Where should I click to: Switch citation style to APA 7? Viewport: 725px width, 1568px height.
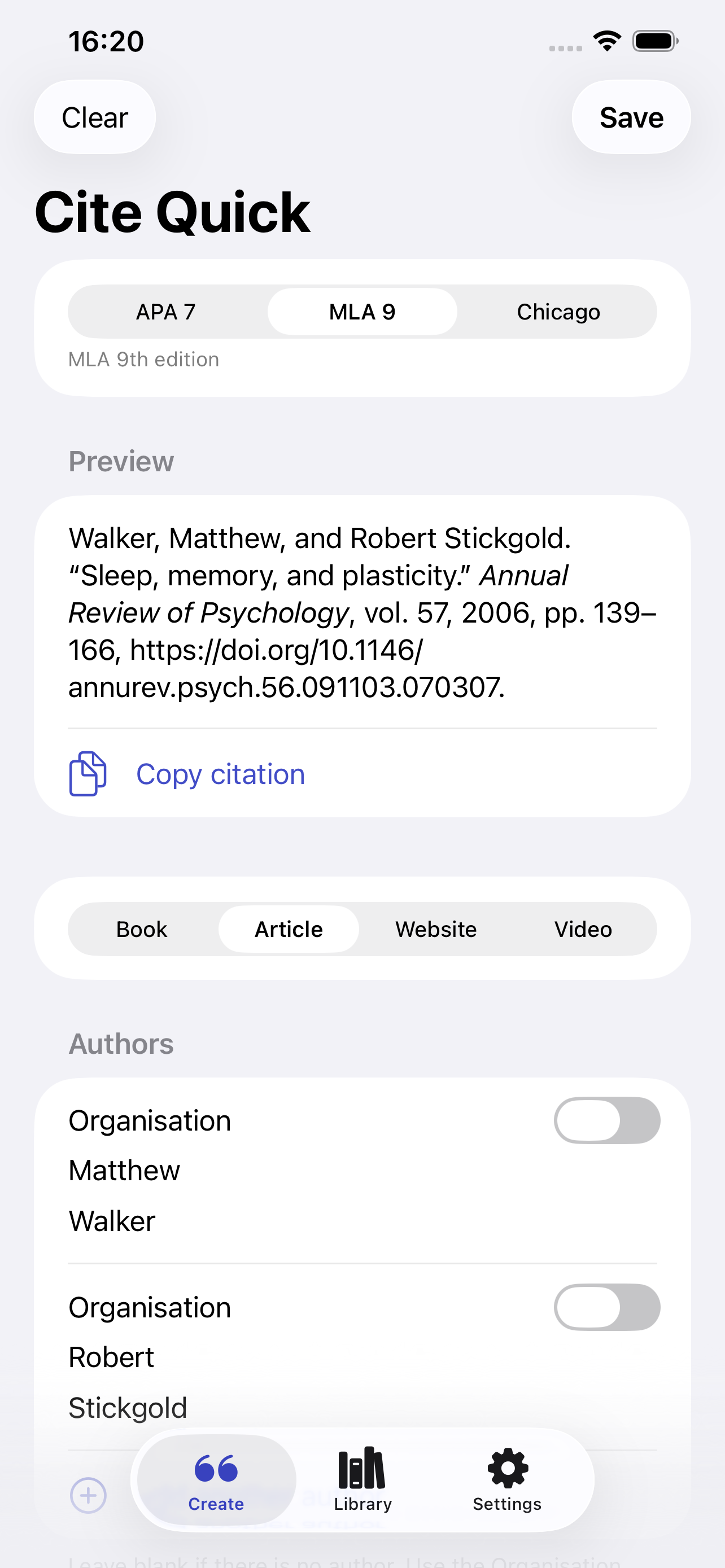click(x=165, y=312)
